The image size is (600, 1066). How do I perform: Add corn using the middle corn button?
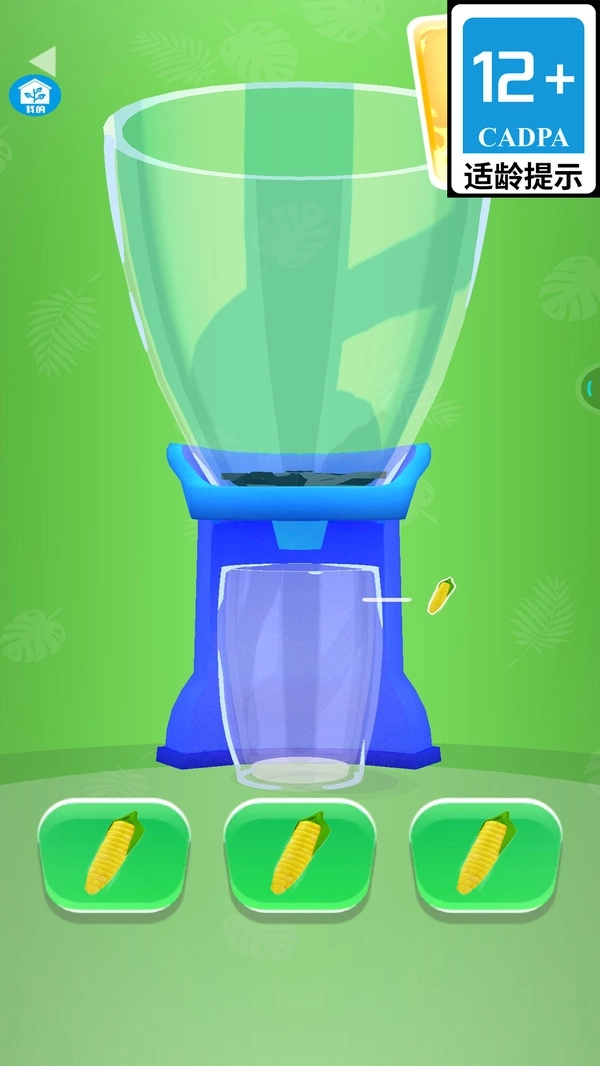click(300, 855)
